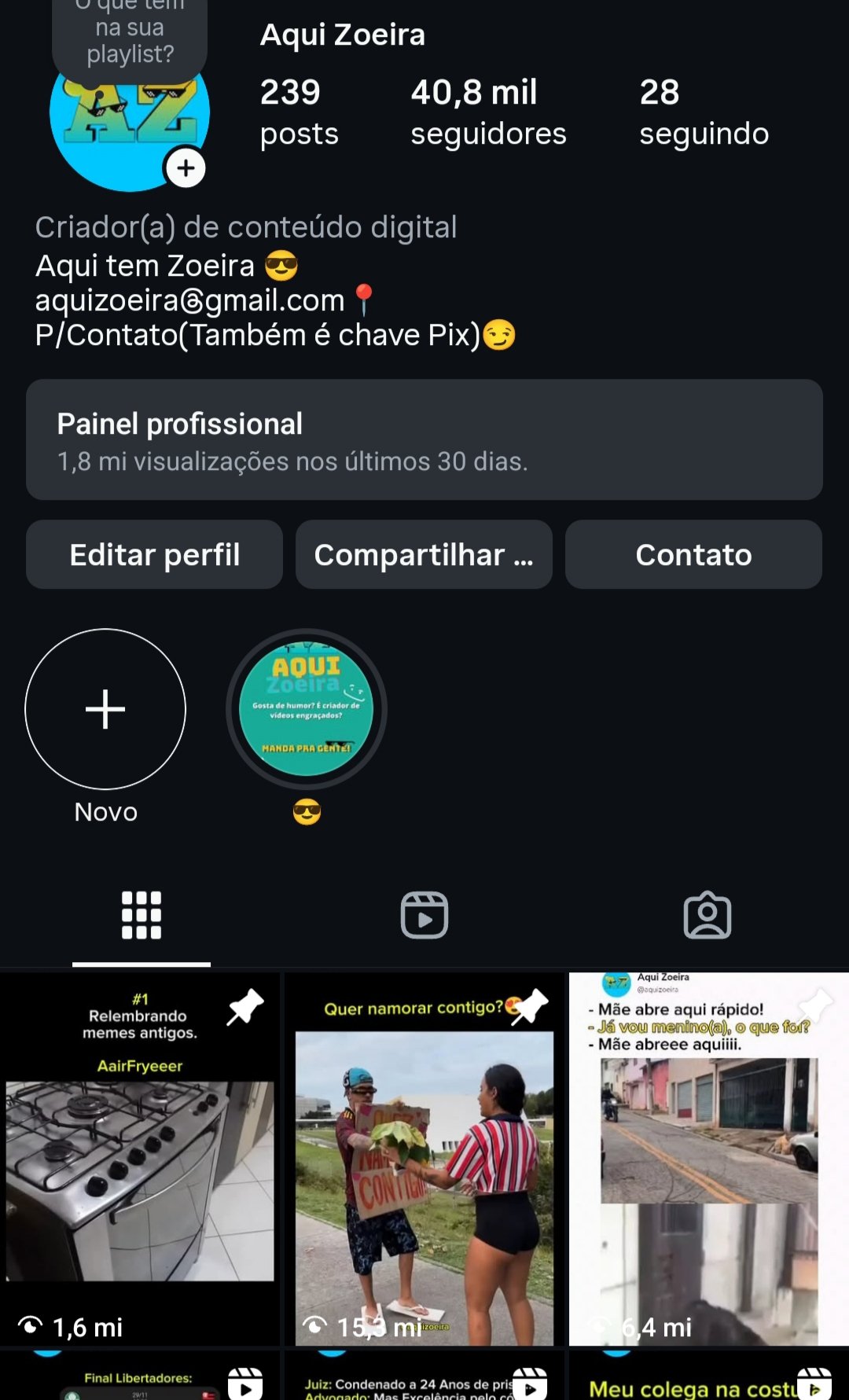Switch to the Reels tab
The width and height of the screenshot is (849, 1400).
424,915
